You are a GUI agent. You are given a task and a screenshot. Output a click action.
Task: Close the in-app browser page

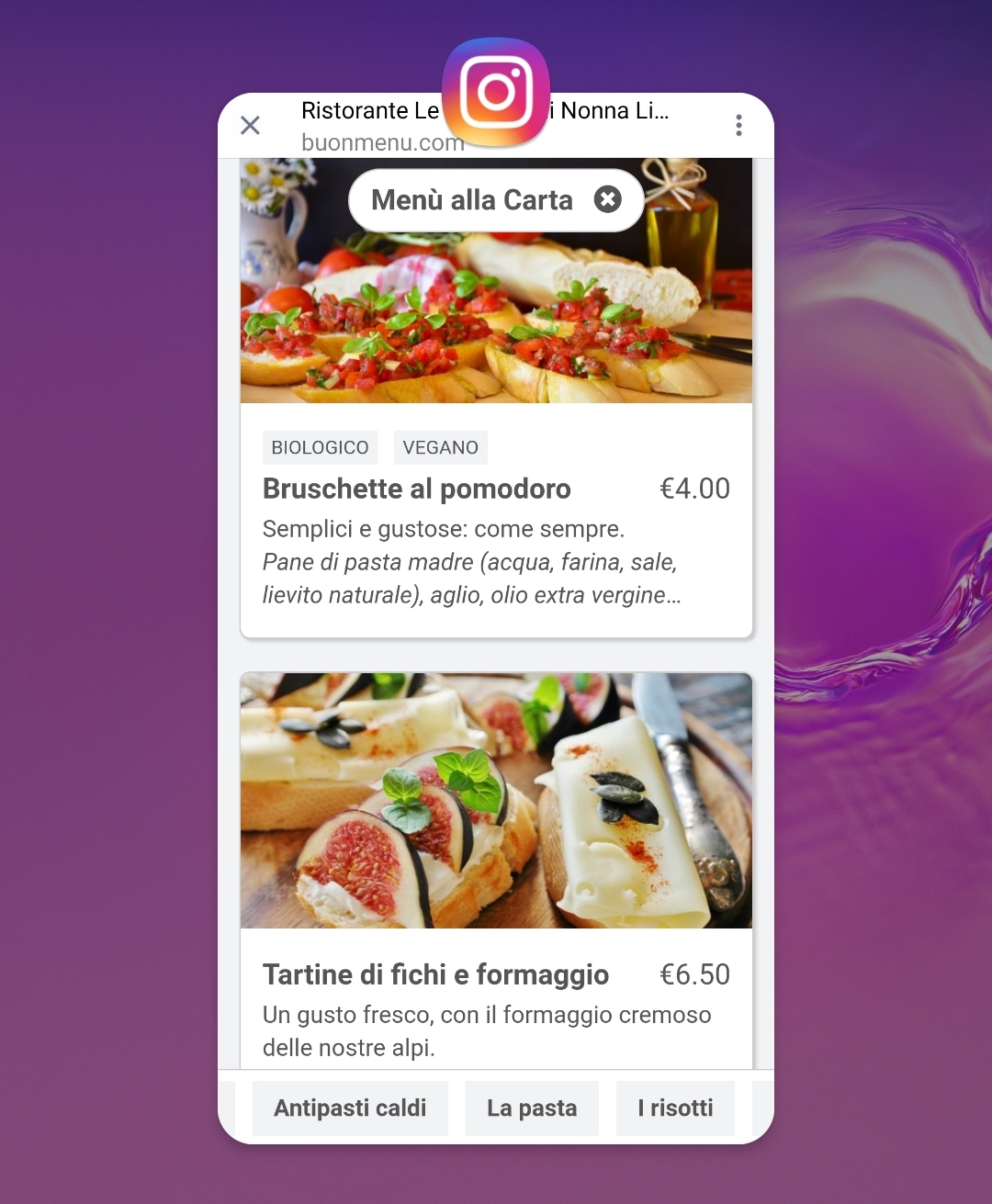250,125
